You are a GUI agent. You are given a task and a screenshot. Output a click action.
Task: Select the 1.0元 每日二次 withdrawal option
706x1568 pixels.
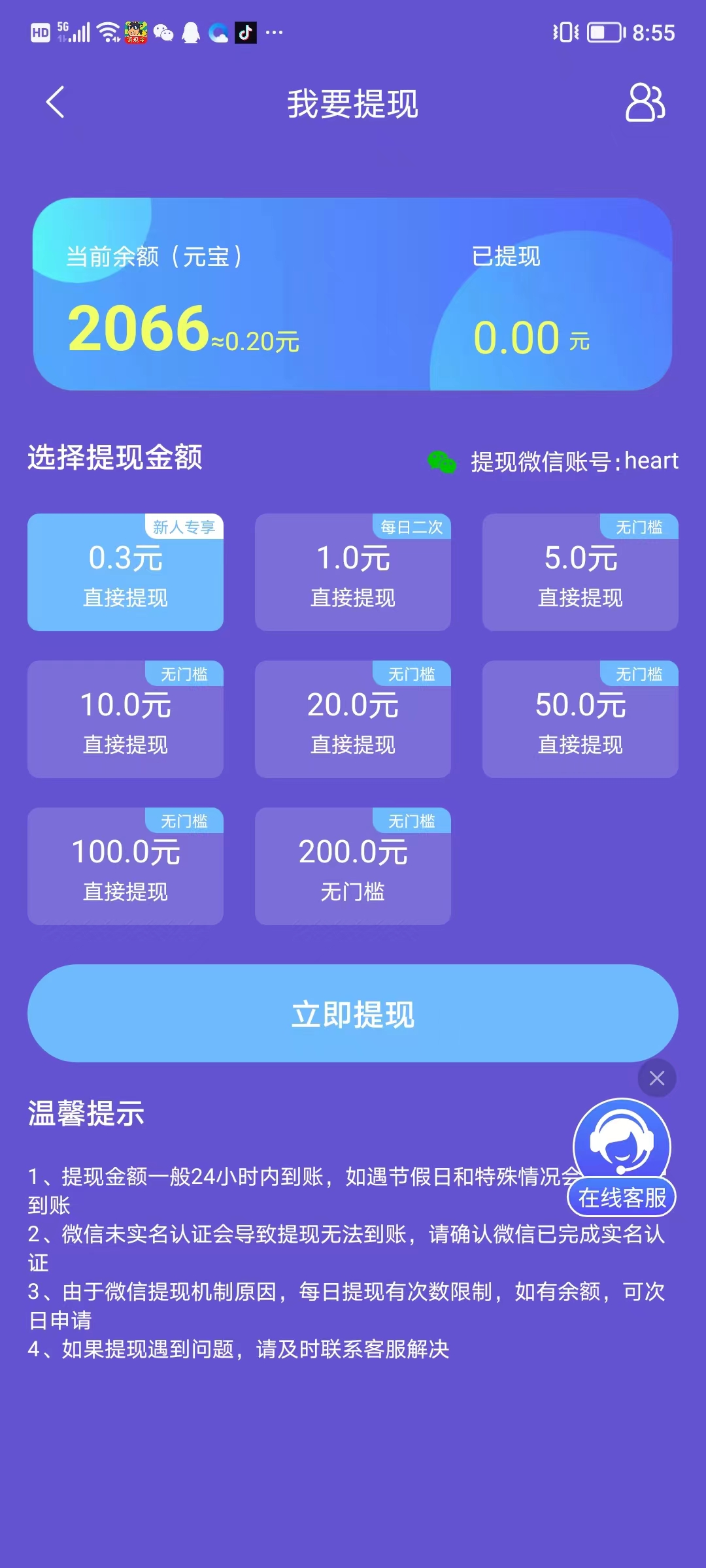(x=352, y=573)
